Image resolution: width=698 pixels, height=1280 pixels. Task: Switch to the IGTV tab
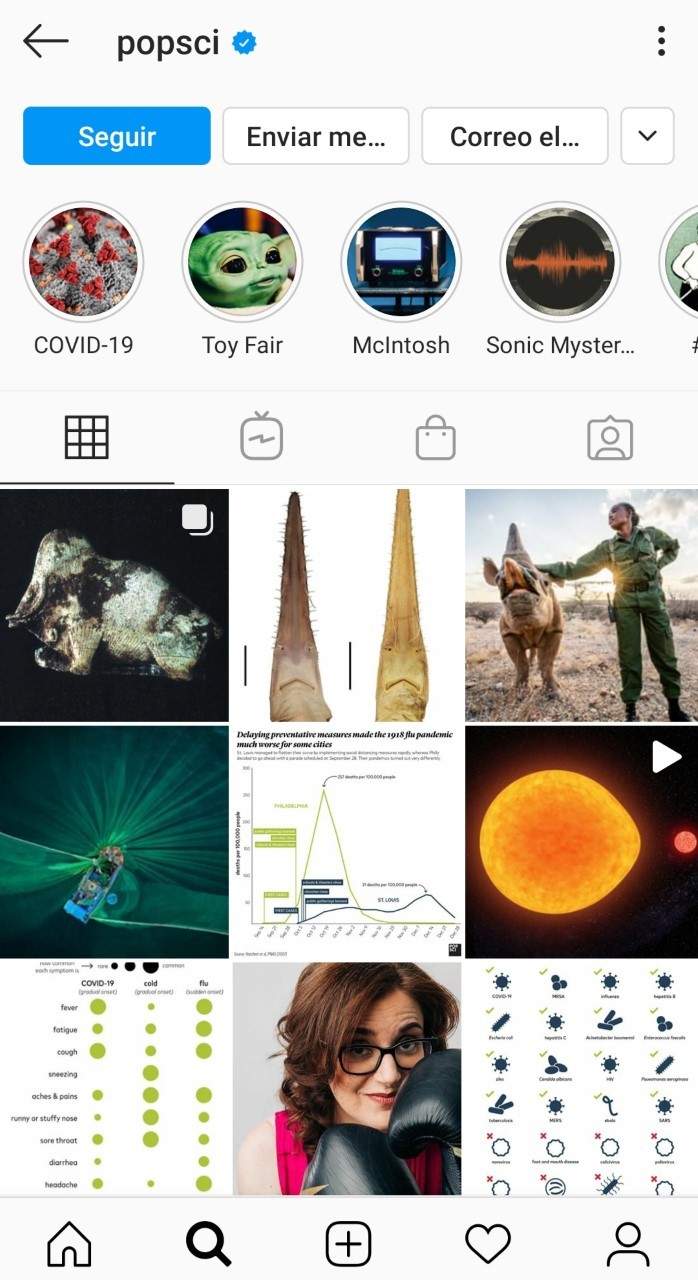click(x=261, y=438)
